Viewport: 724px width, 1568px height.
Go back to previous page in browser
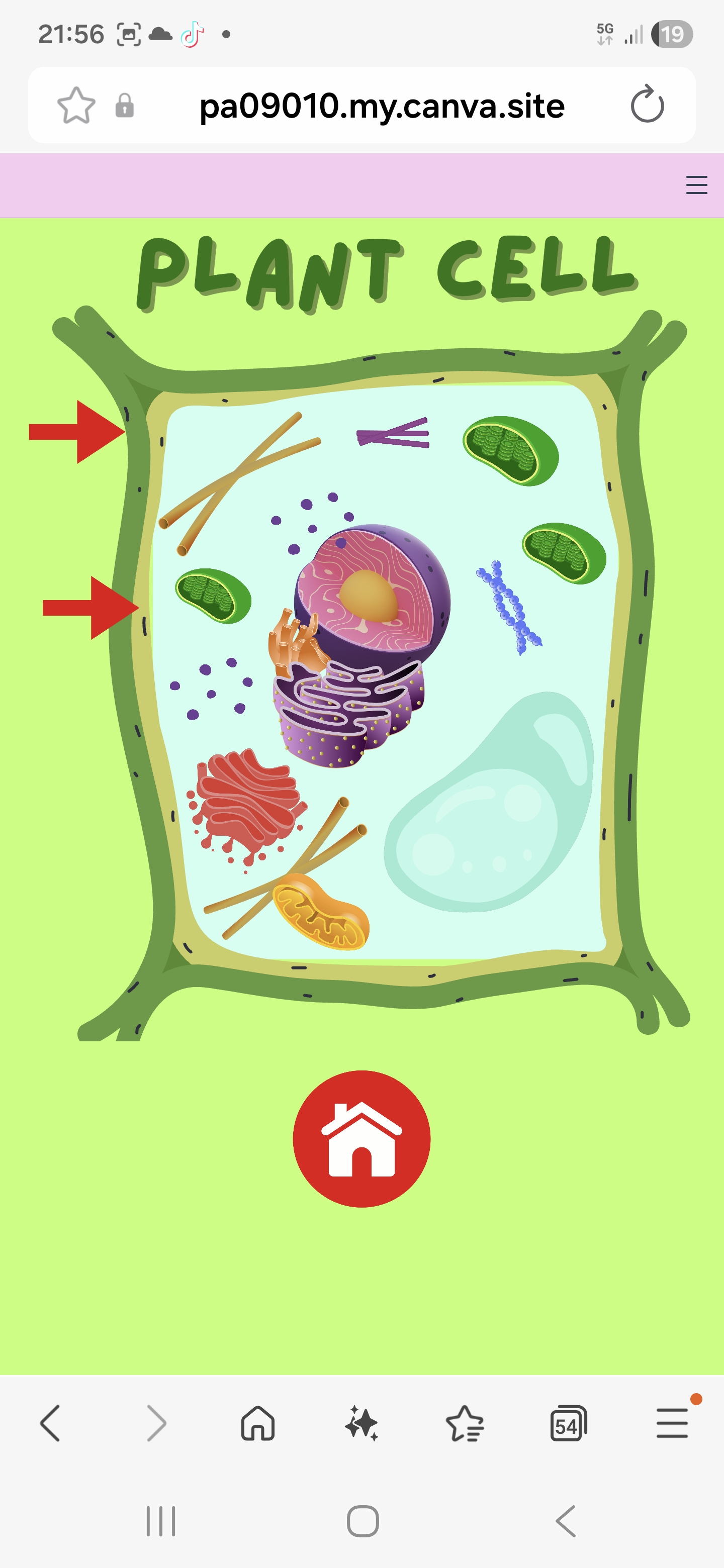pyautogui.click(x=50, y=1423)
